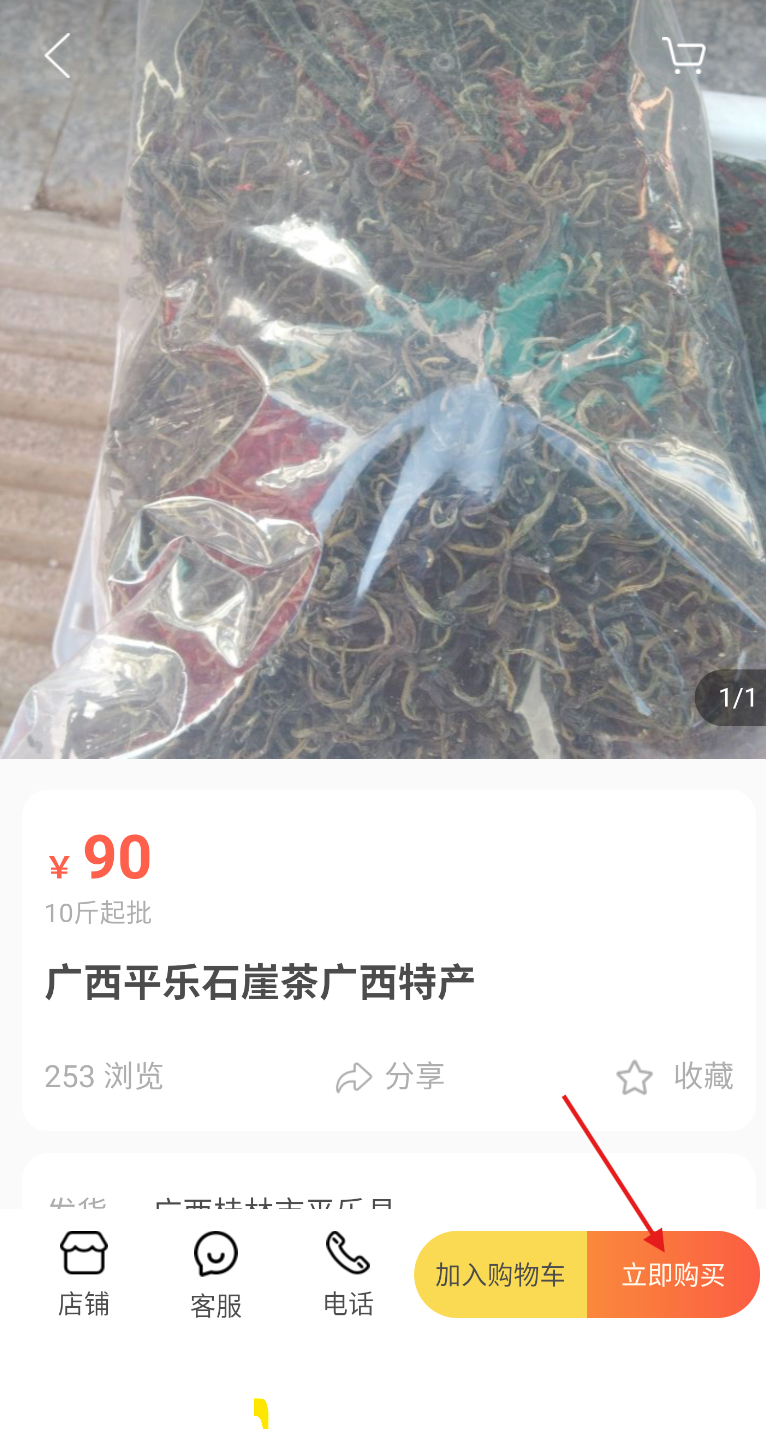Tap 加入购物车 to add to cart
Screen dimensions: 766x1430
[500, 1275]
